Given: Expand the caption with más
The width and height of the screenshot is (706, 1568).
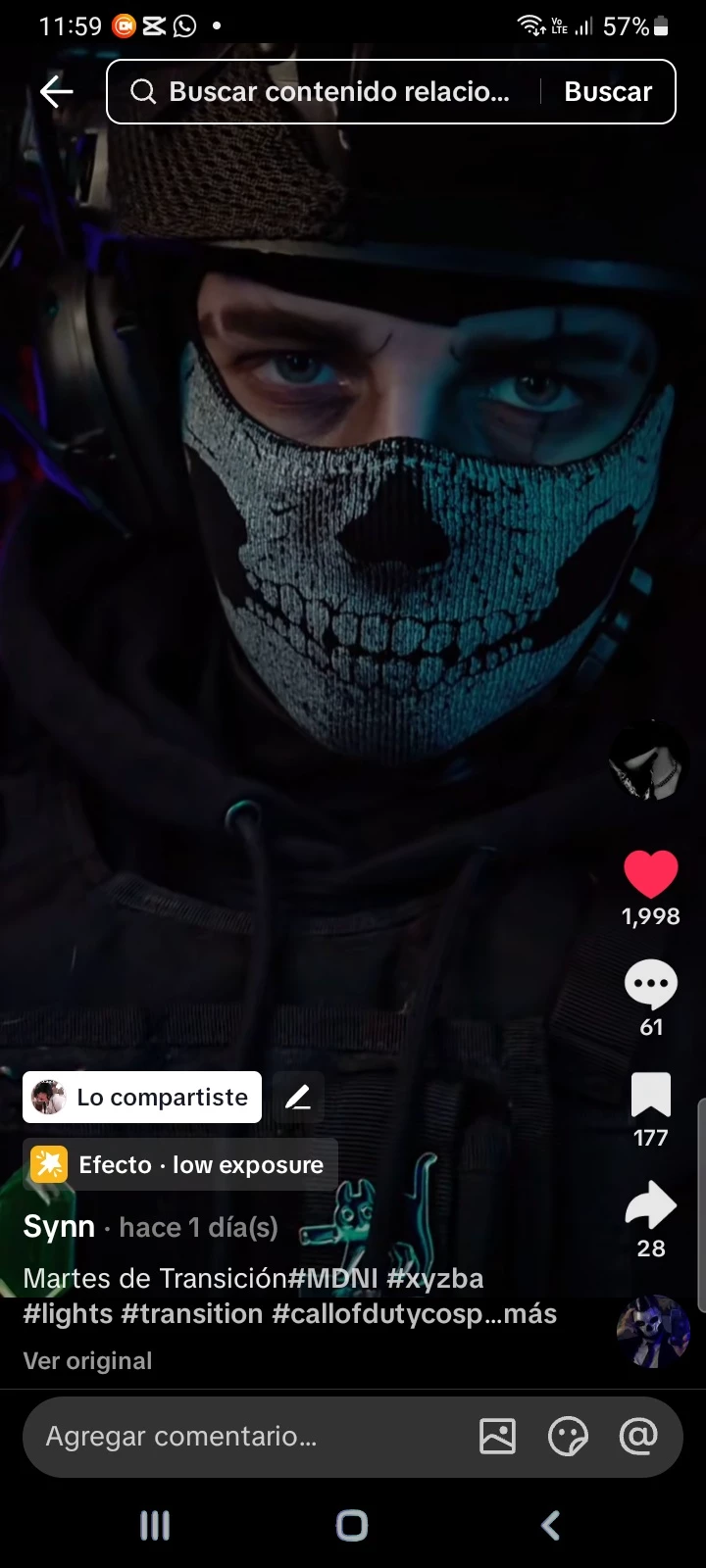Looking at the screenshot, I should point(529,1313).
